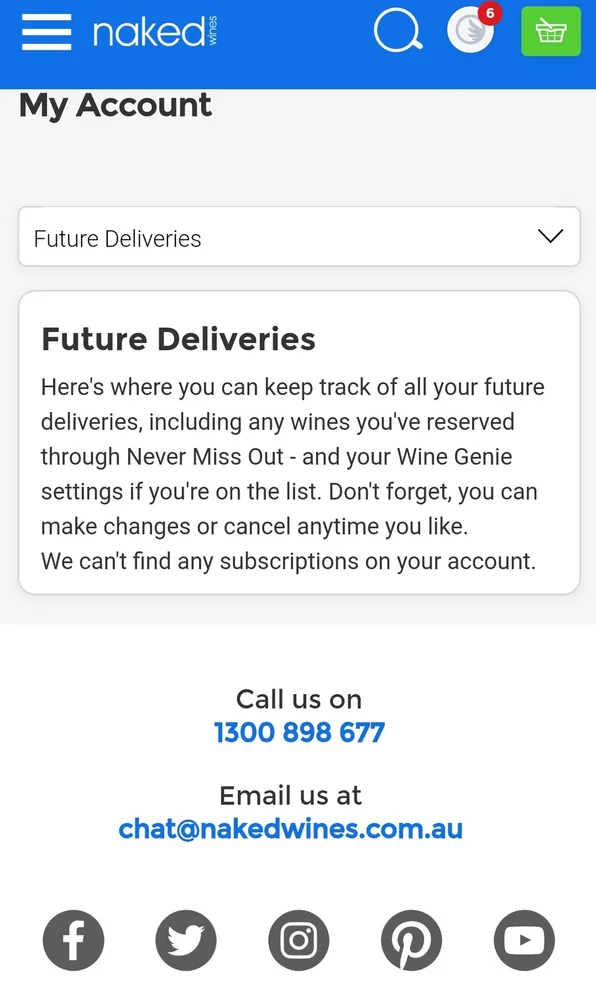
Task: Open the Twitter profile
Action: click(x=186, y=940)
